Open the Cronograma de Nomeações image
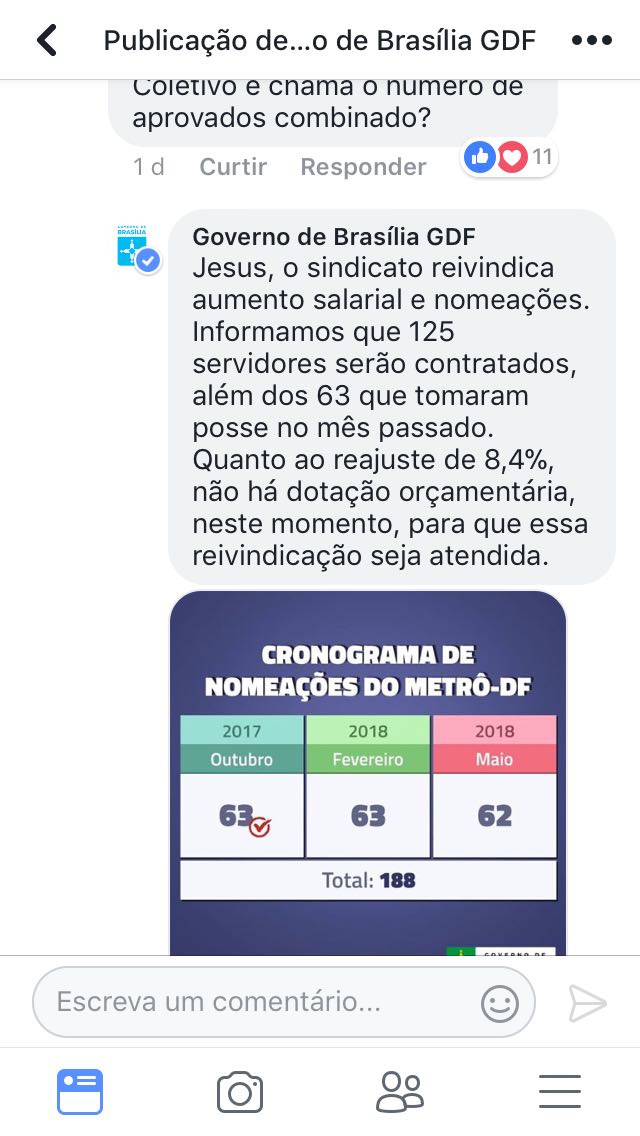The image size is (640, 1136). (x=367, y=770)
